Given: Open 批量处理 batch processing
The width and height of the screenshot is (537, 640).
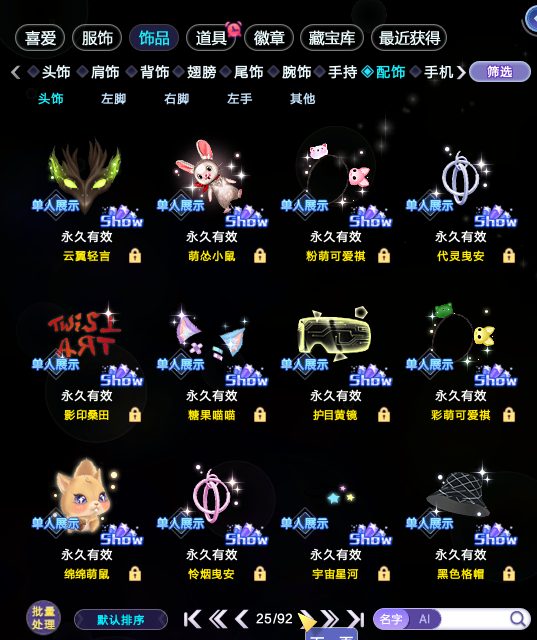Looking at the screenshot, I should point(43,617).
